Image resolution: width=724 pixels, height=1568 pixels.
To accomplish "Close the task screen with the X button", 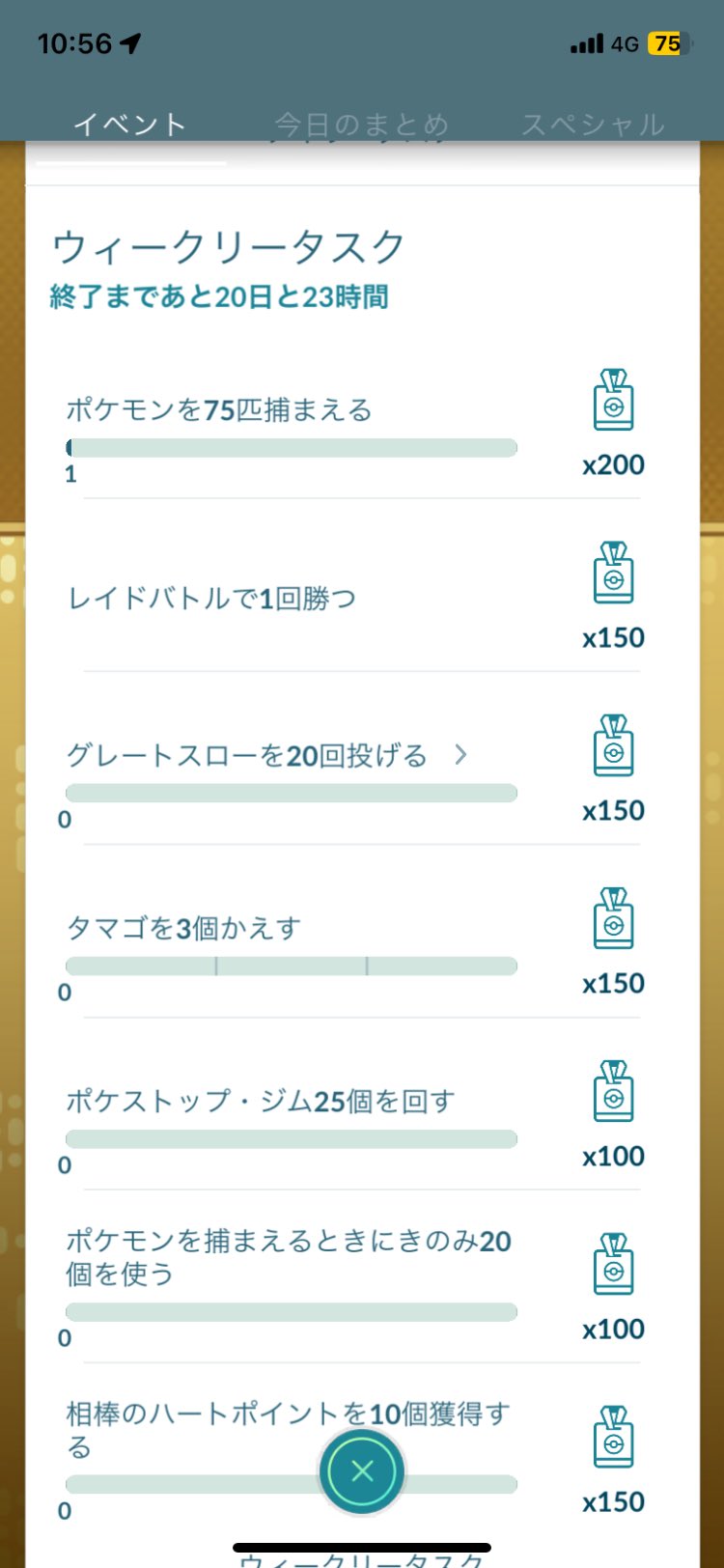I will click(362, 1470).
